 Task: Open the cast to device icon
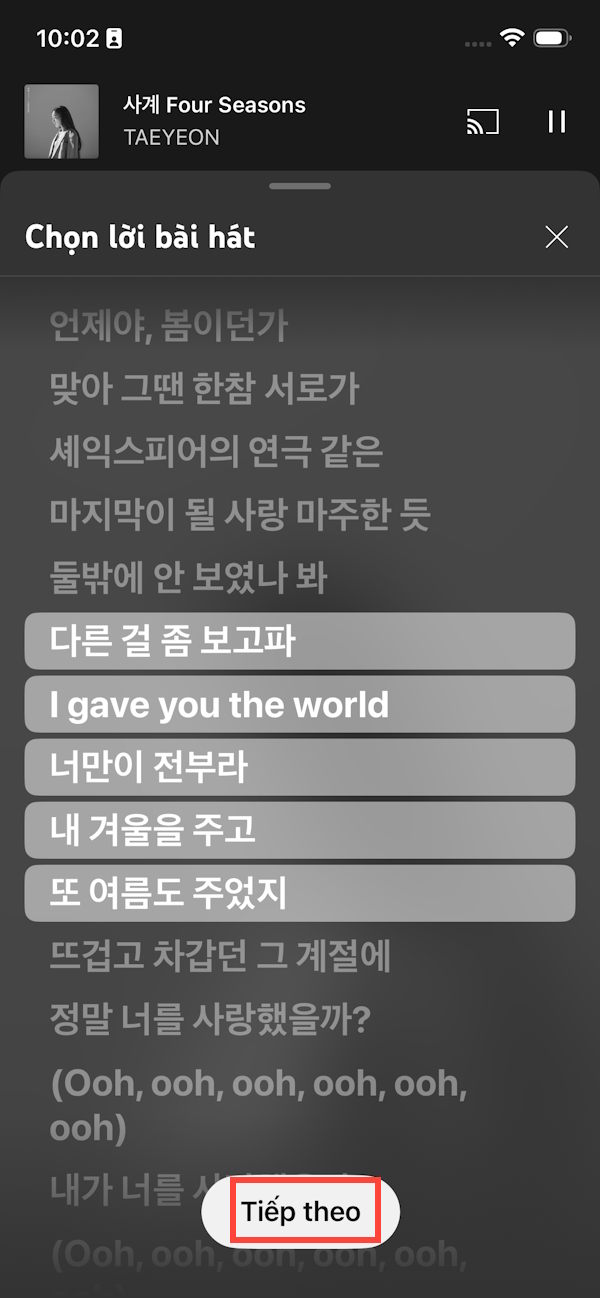[483, 122]
